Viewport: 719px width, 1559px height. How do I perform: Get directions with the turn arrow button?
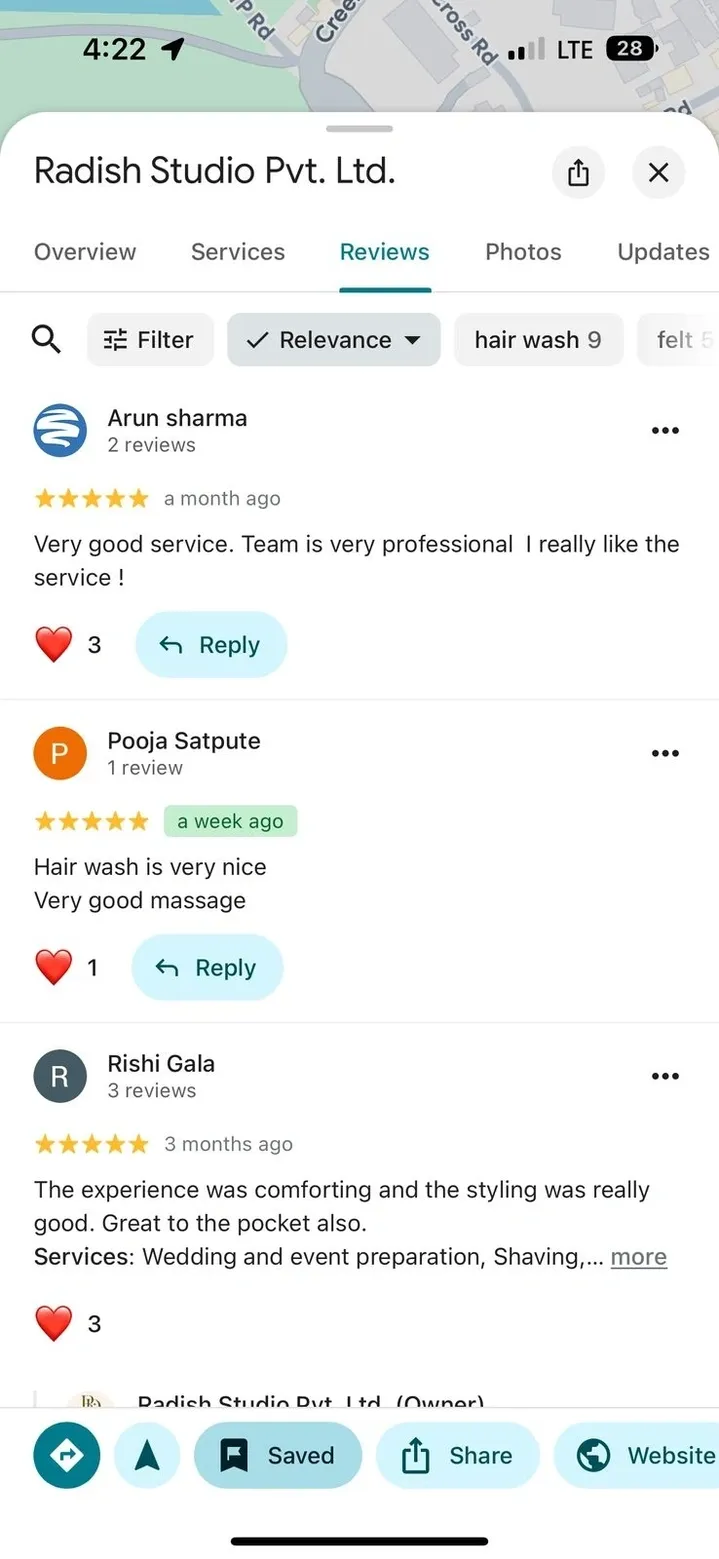point(66,1456)
